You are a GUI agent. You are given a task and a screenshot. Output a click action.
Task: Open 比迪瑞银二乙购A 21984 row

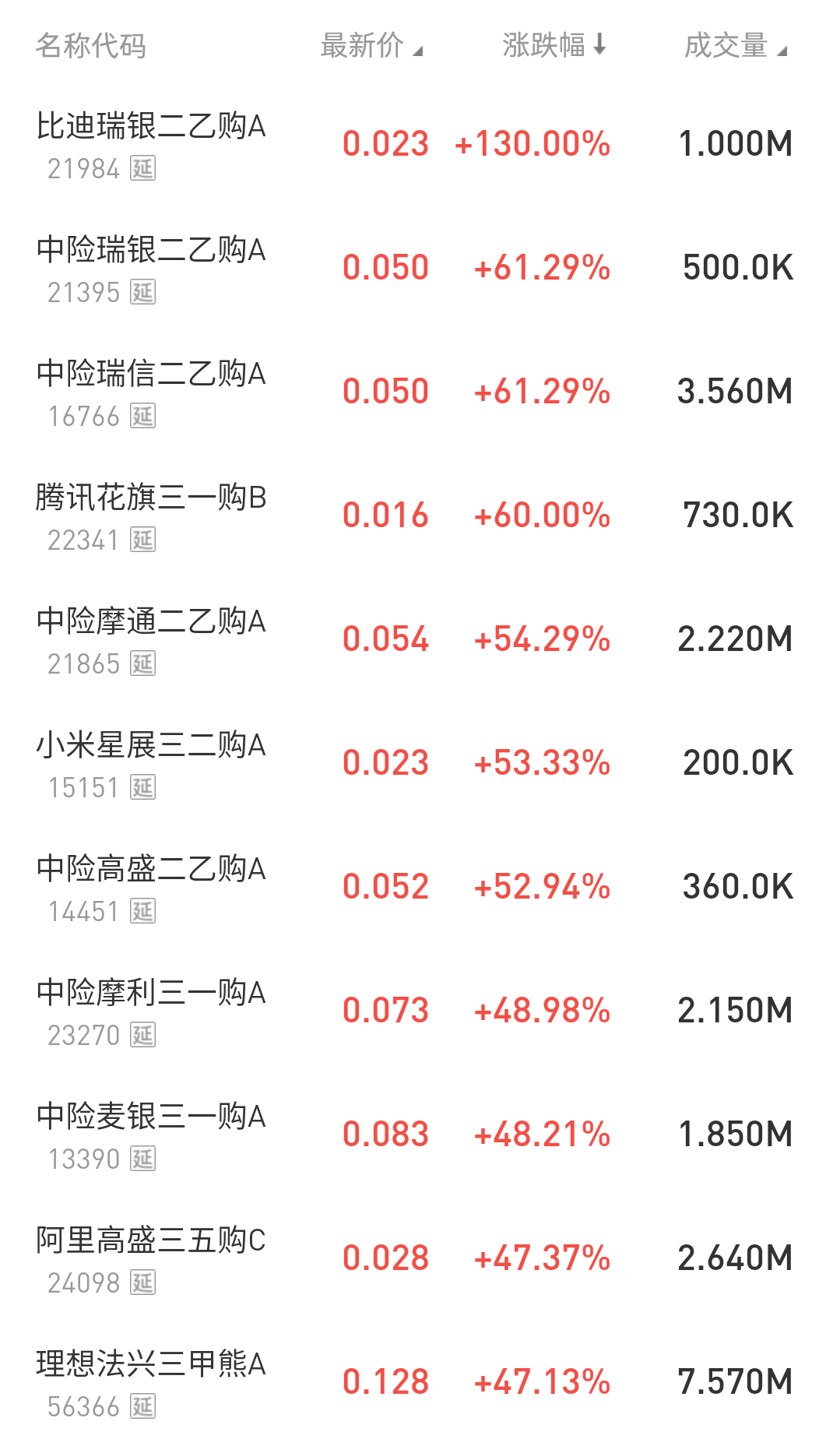pyautogui.click(x=420, y=145)
